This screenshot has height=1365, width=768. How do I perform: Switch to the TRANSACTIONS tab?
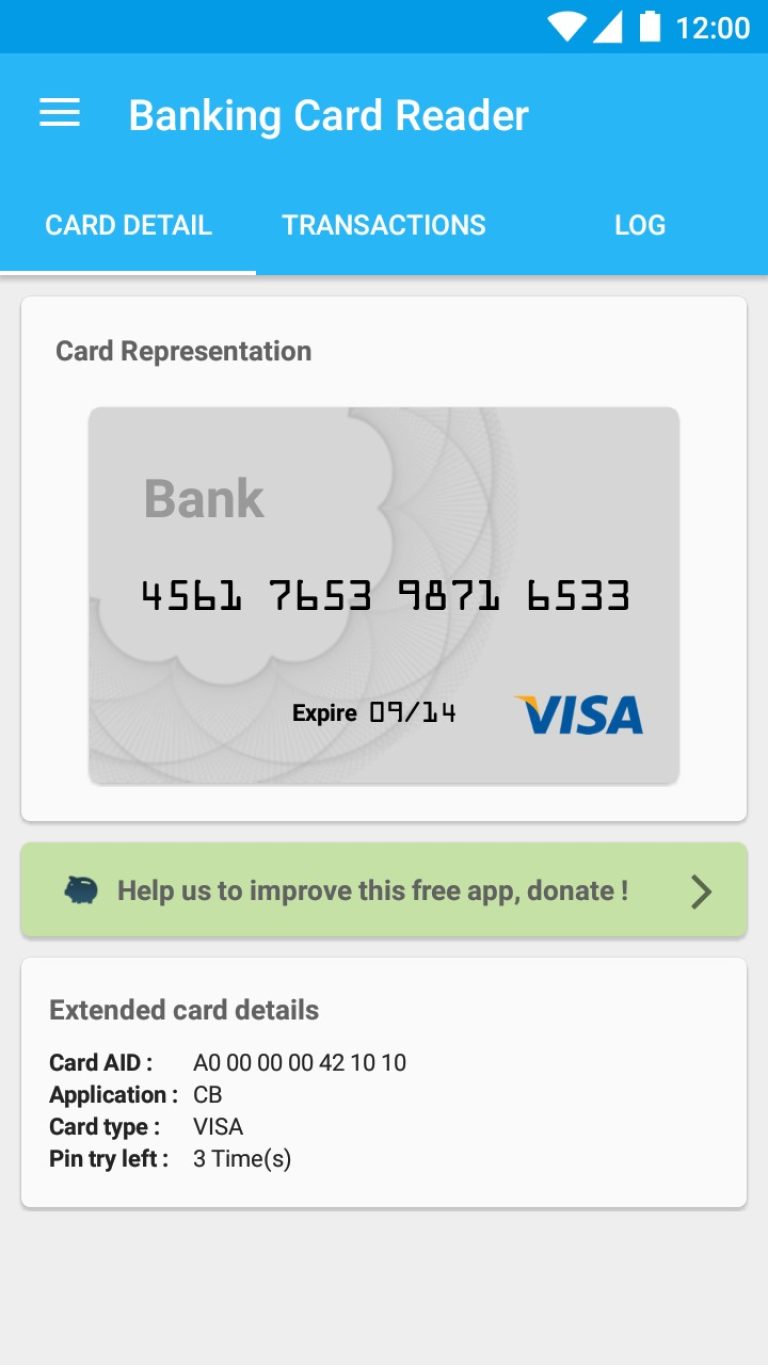[384, 225]
